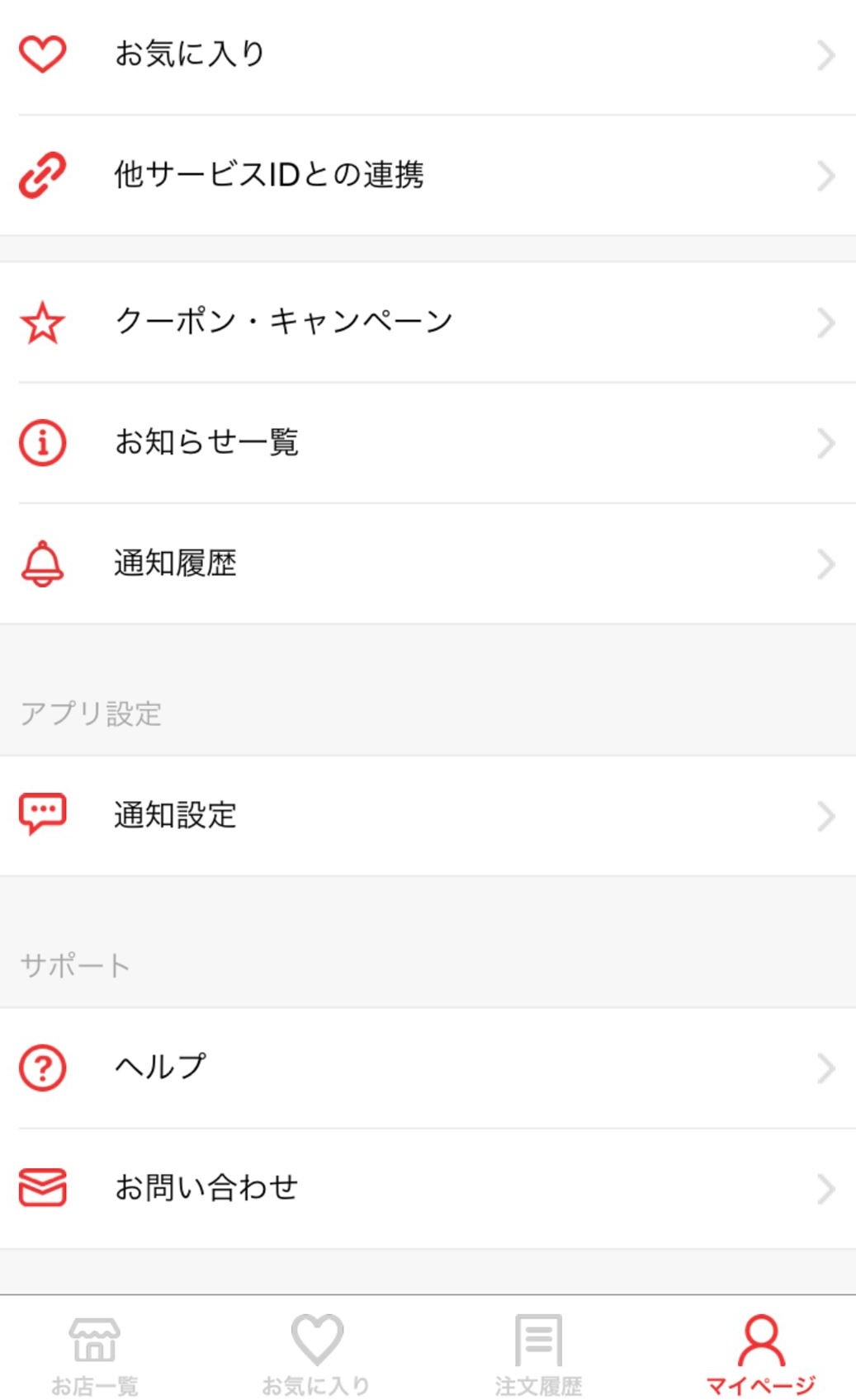The height and width of the screenshot is (1400, 856).
Task: Select お問い合わせ contact support
Action: 428,1189
